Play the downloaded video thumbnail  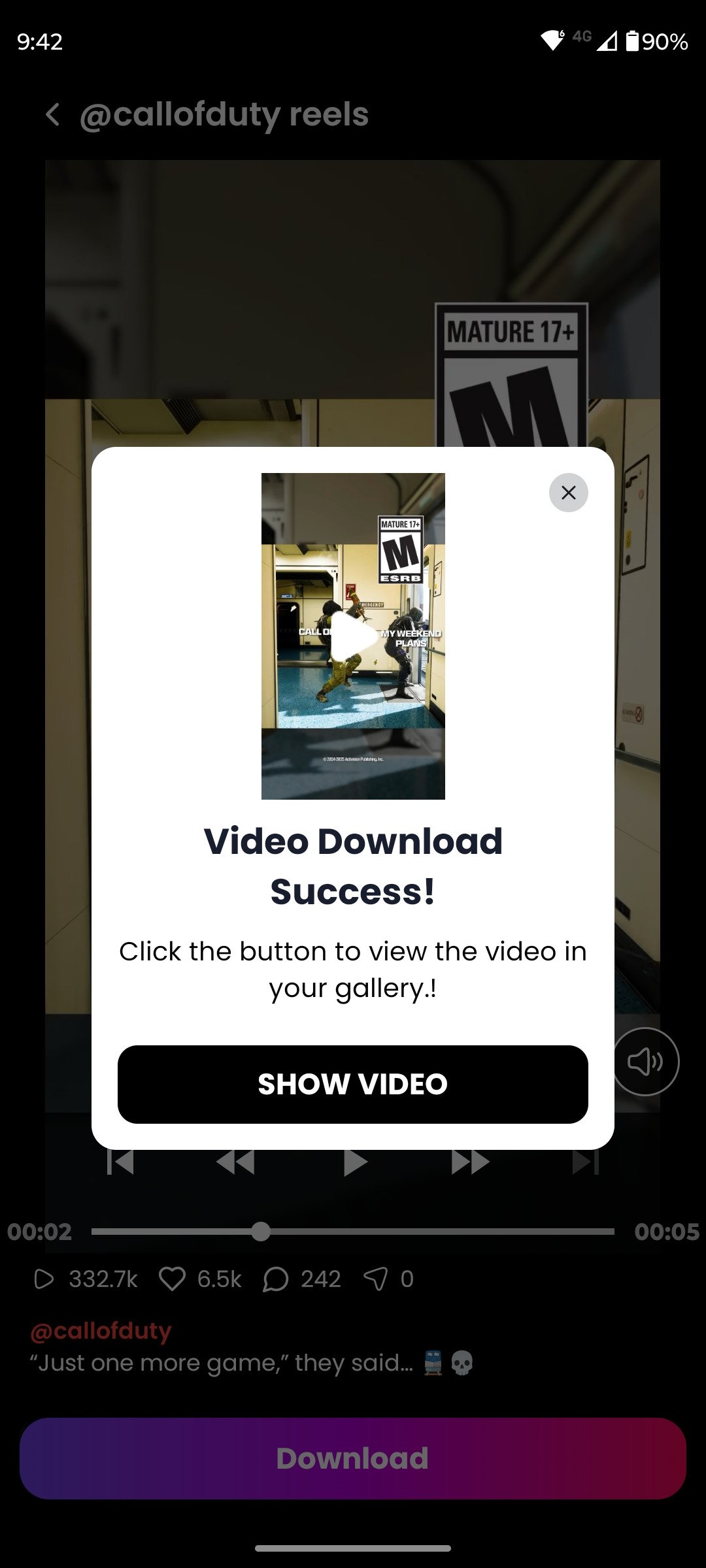point(353,636)
